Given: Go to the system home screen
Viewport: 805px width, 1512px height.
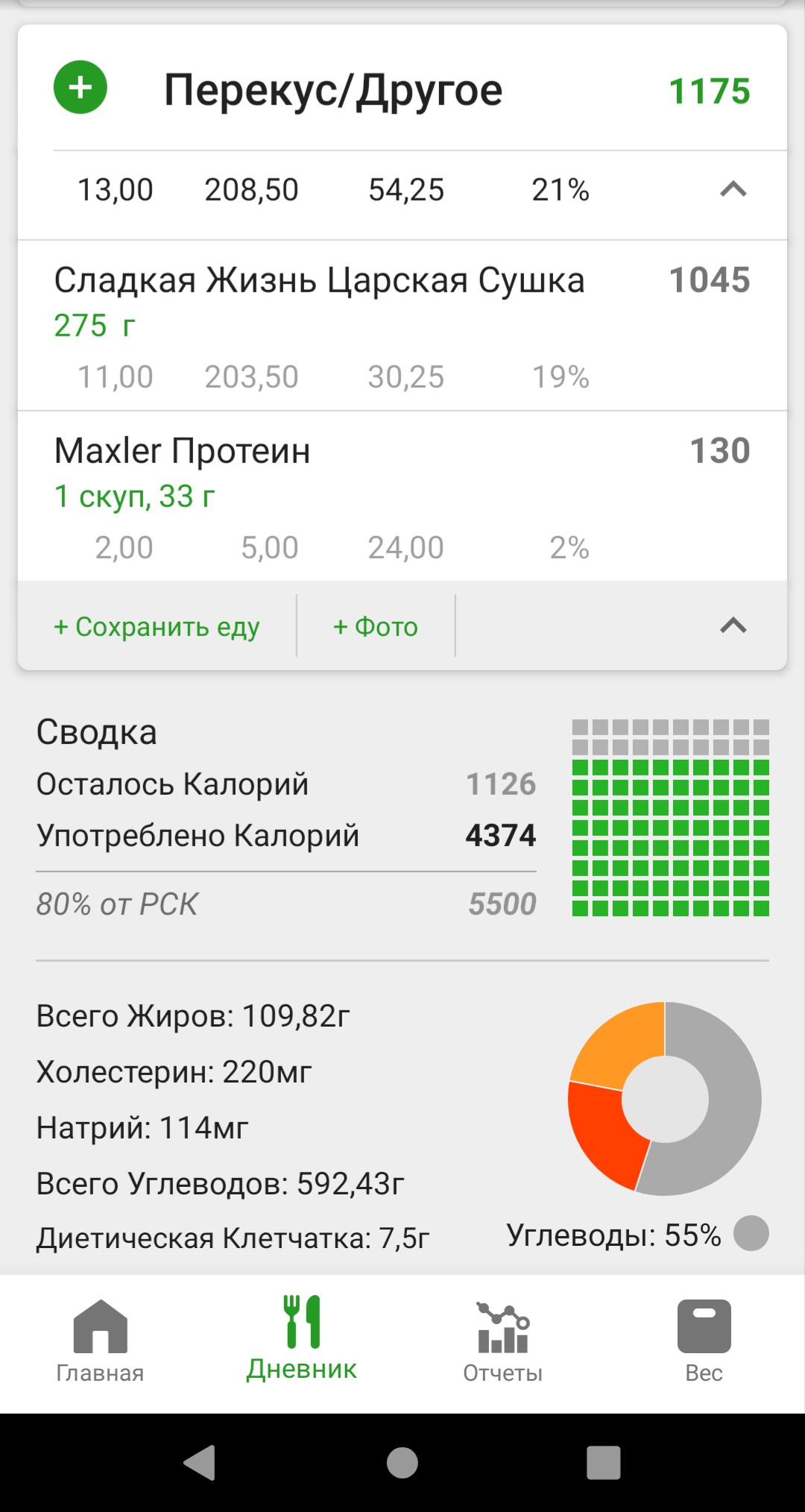Looking at the screenshot, I should [x=402, y=1462].
